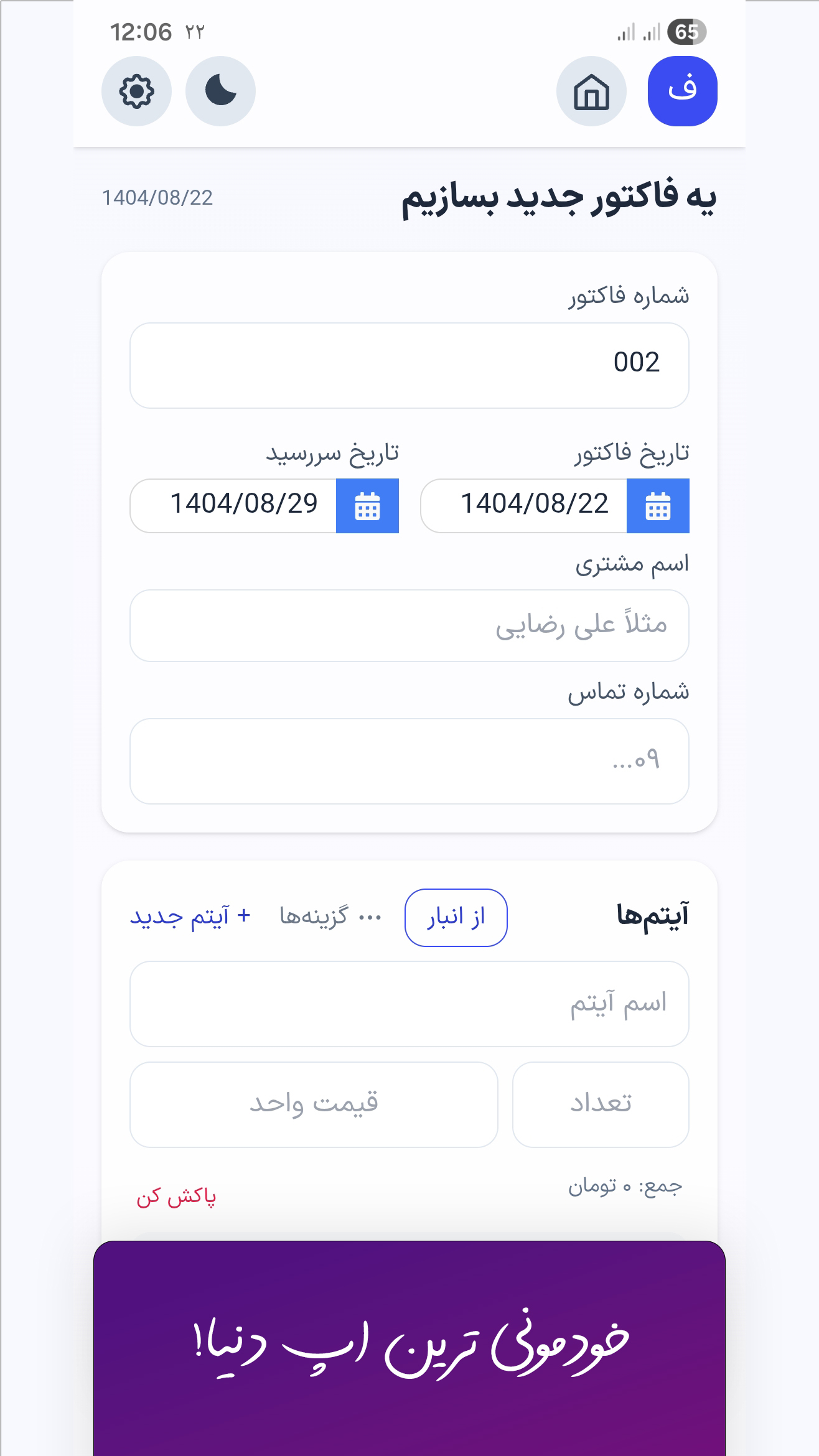Click the customer name input field
Image resolution: width=819 pixels, height=1456 pixels.
(409, 625)
